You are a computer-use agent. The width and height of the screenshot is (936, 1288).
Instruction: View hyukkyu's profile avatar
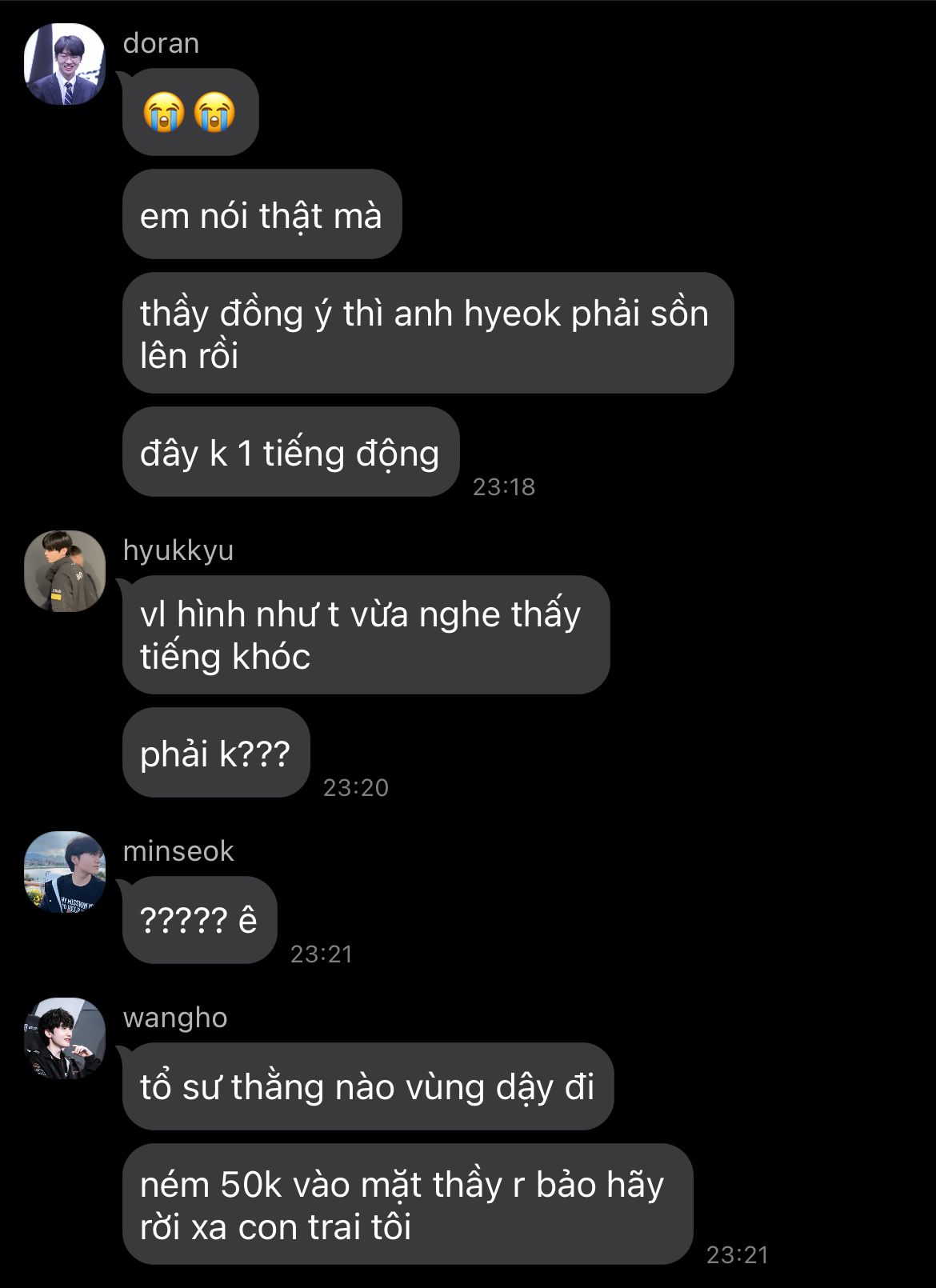point(65,571)
